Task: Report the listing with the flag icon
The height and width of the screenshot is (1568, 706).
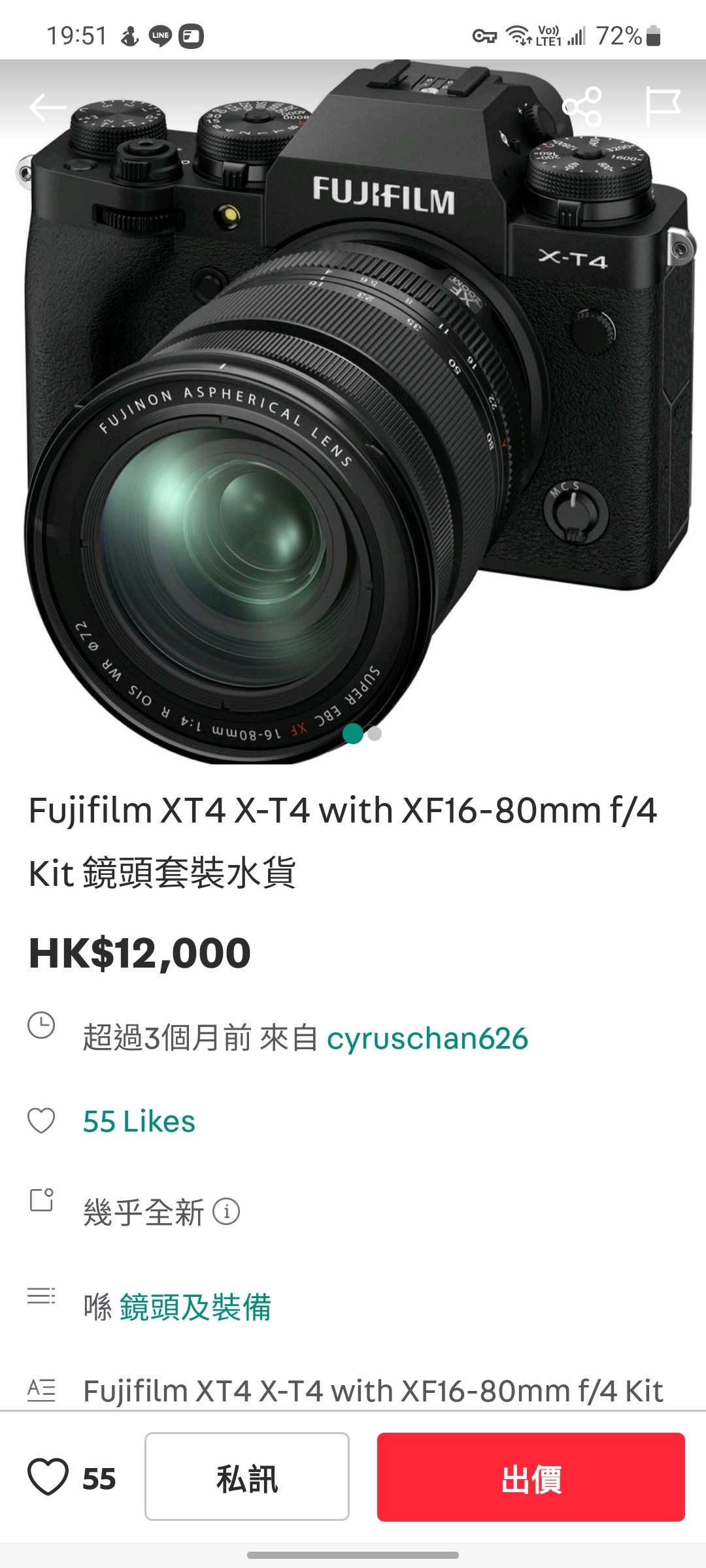Action: point(663,106)
